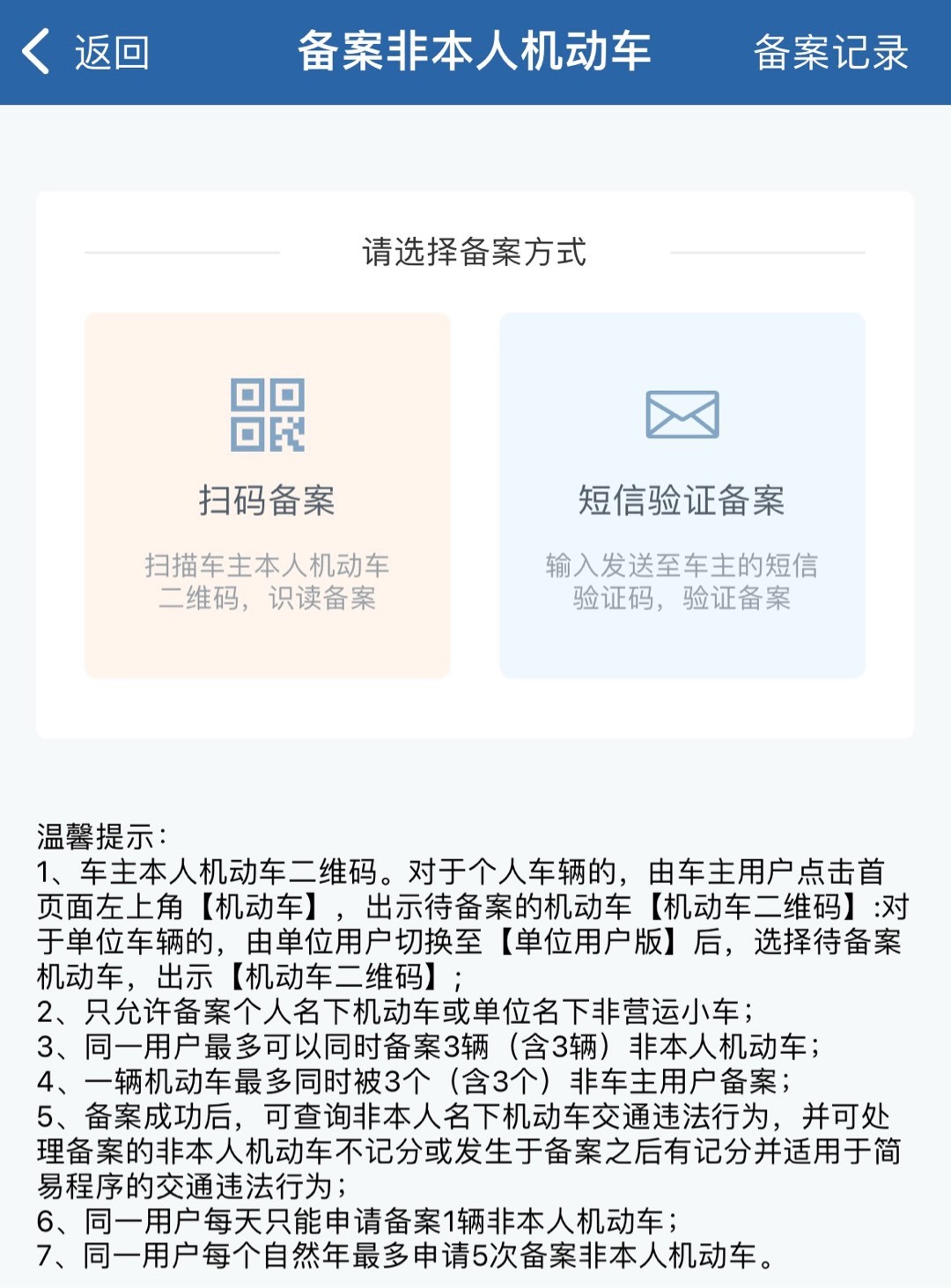Choose 短信验证备案 SMS verification filing
This screenshot has width=951, height=1288.
[x=682, y=495]
